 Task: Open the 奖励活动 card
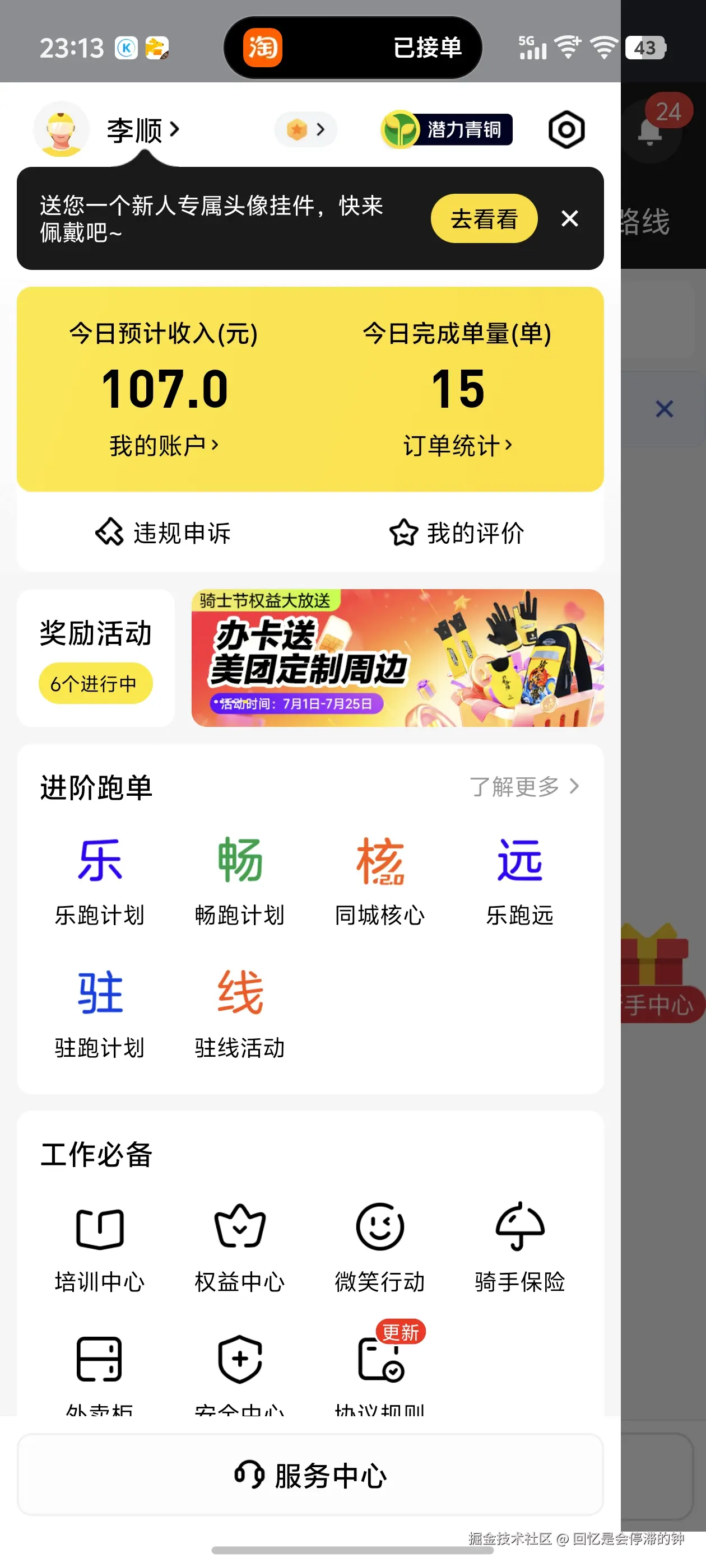click(x=96, y=658)
